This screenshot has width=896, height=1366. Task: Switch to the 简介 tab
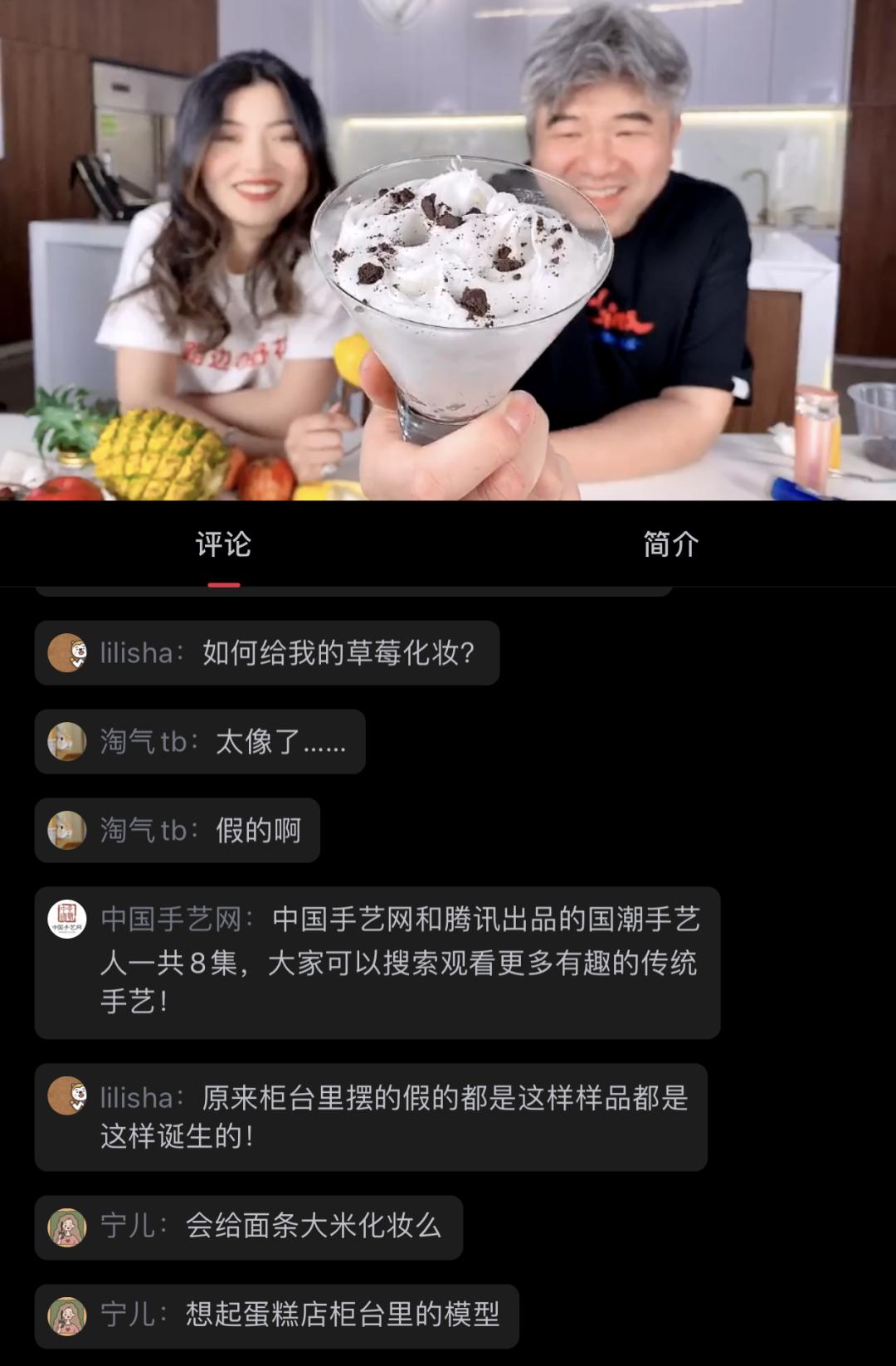pos(669,544)
